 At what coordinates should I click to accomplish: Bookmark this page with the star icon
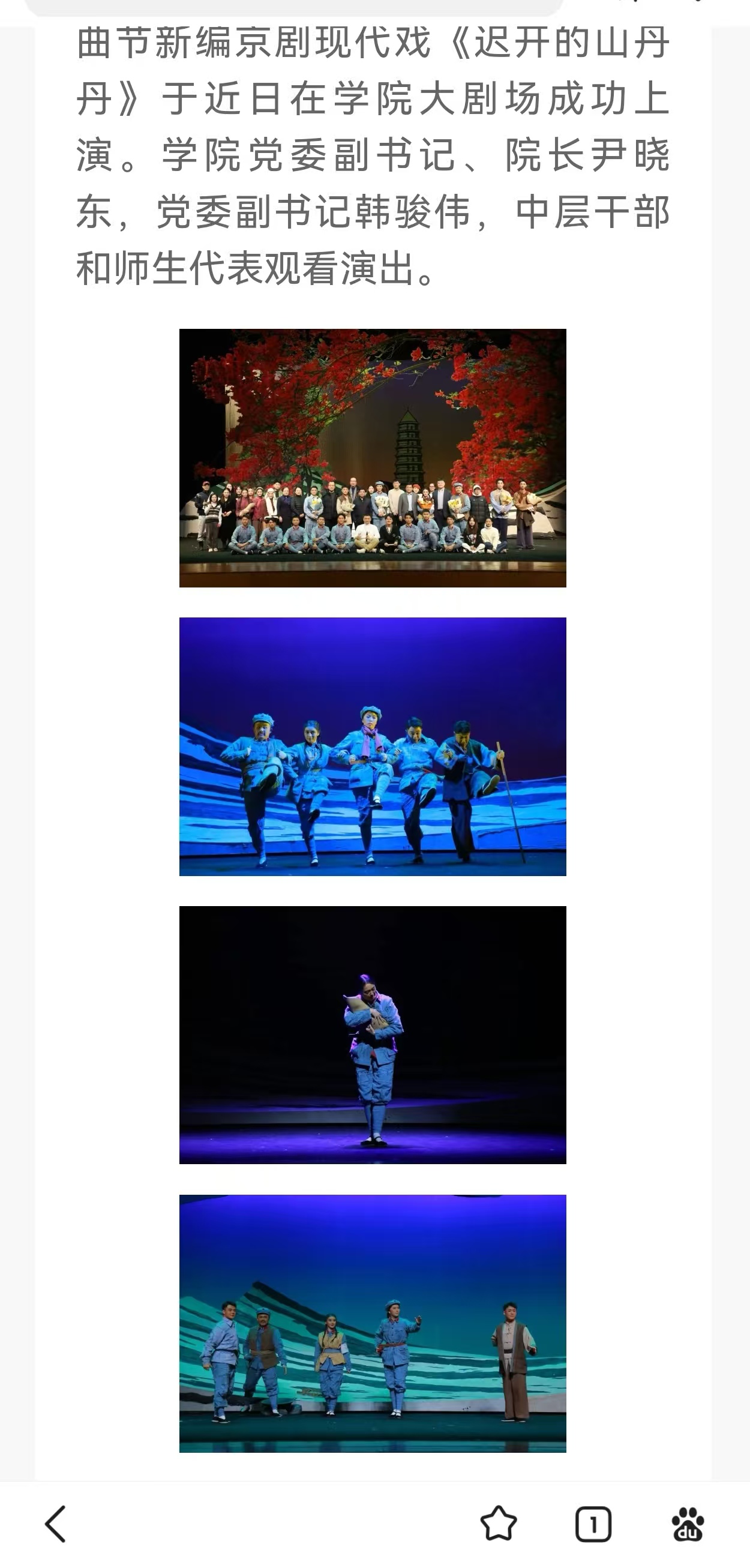(x=499, y=1524)
